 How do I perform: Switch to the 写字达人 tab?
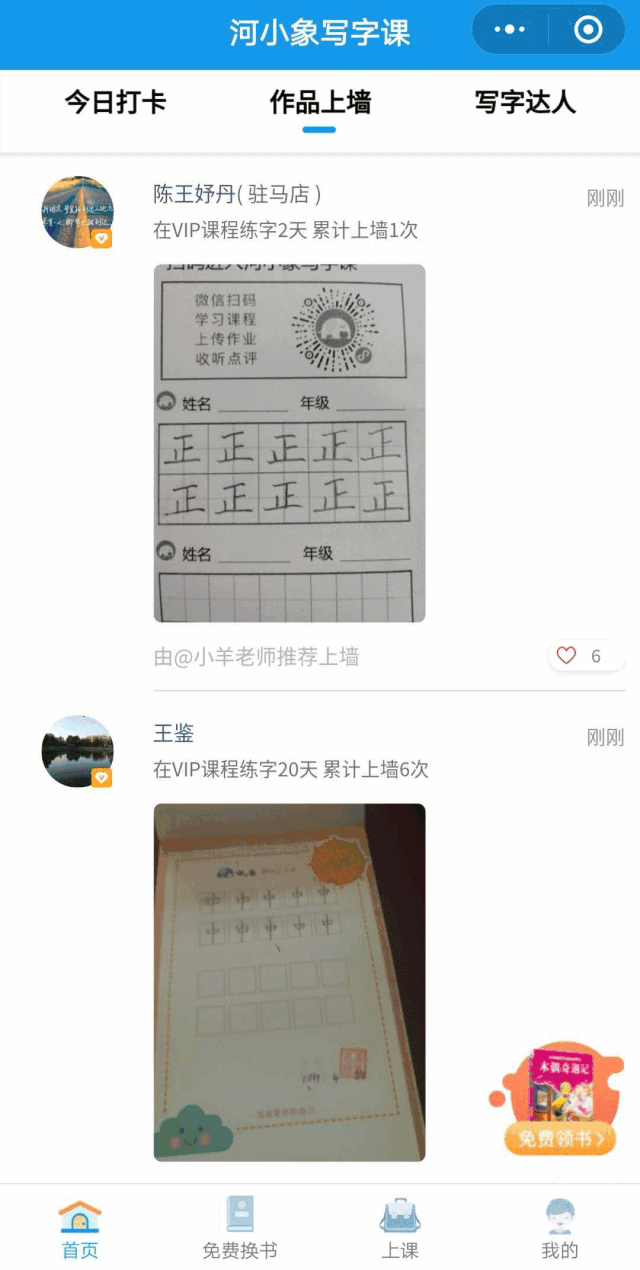[x=525, y=102]
